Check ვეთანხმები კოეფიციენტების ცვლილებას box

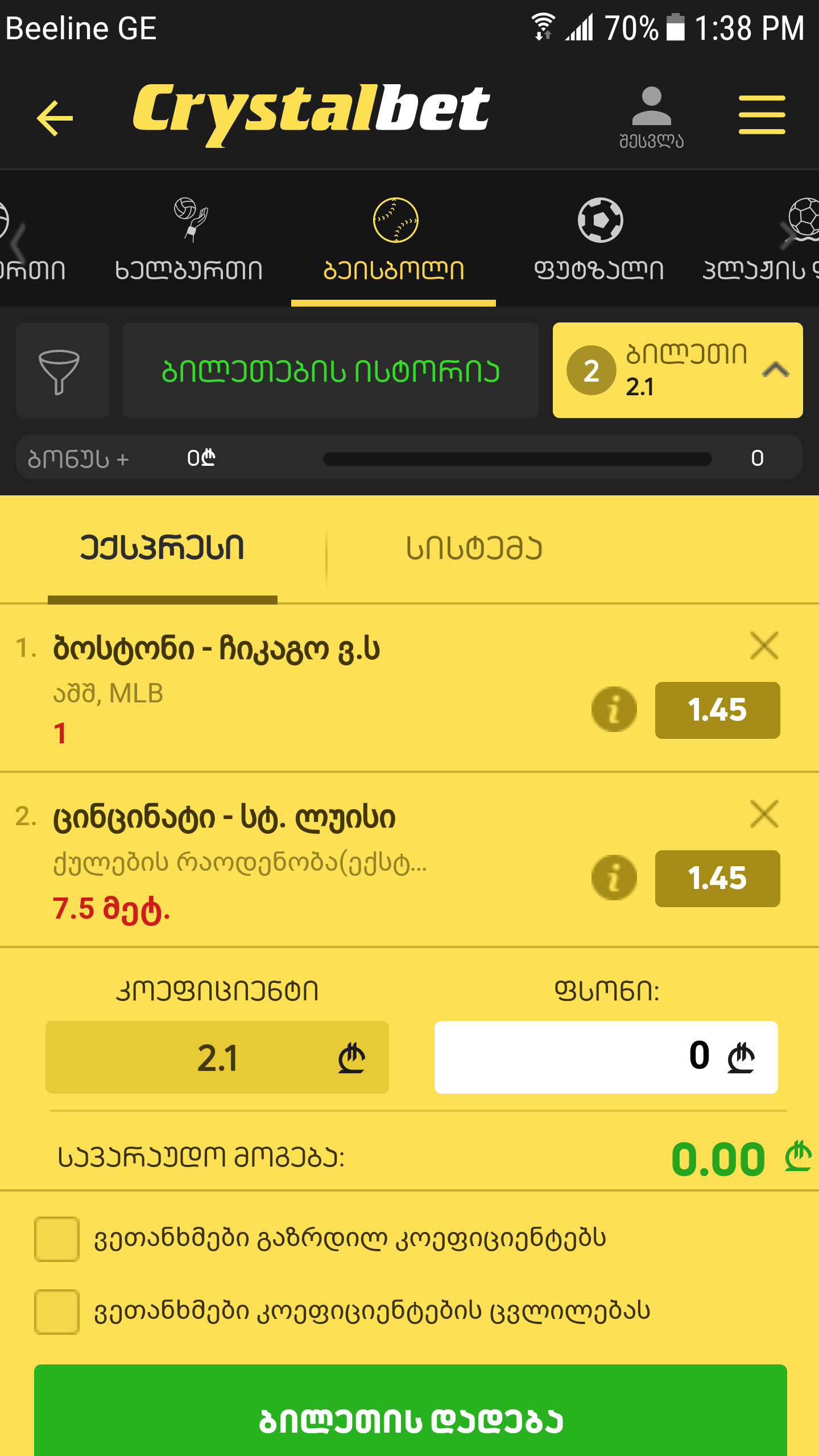tap(57, 1312)
